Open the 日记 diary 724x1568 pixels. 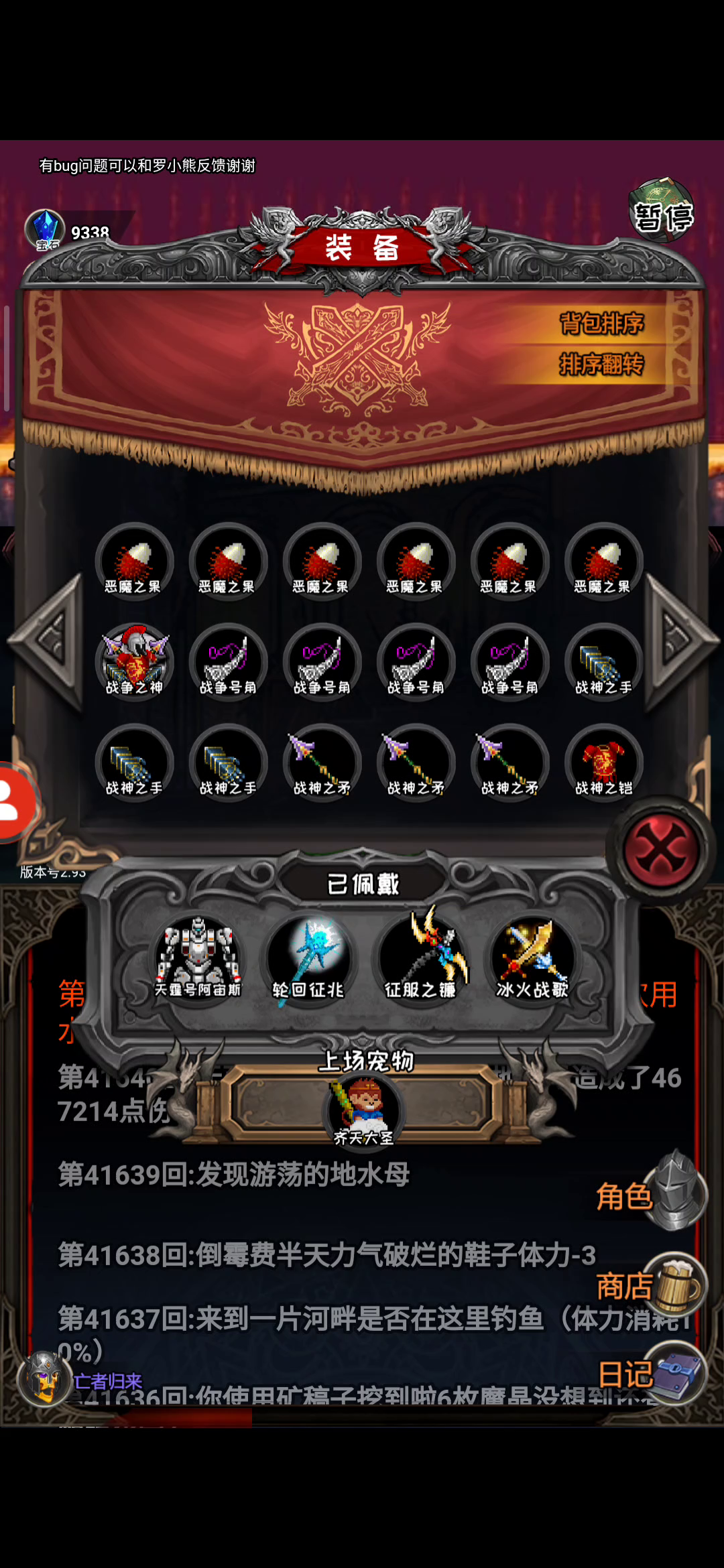coord(652,1374)
